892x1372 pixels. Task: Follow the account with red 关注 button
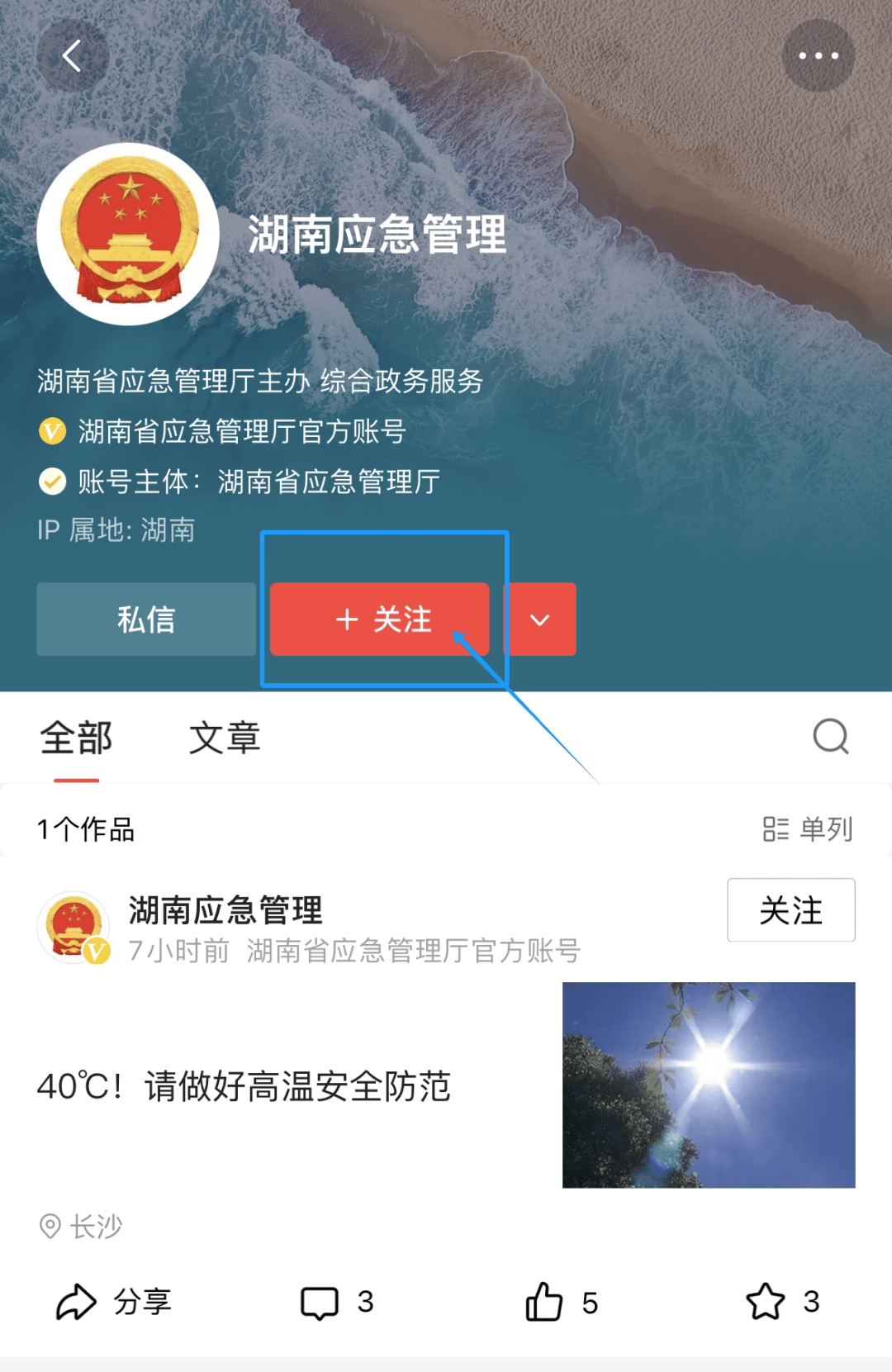point(380,620)
